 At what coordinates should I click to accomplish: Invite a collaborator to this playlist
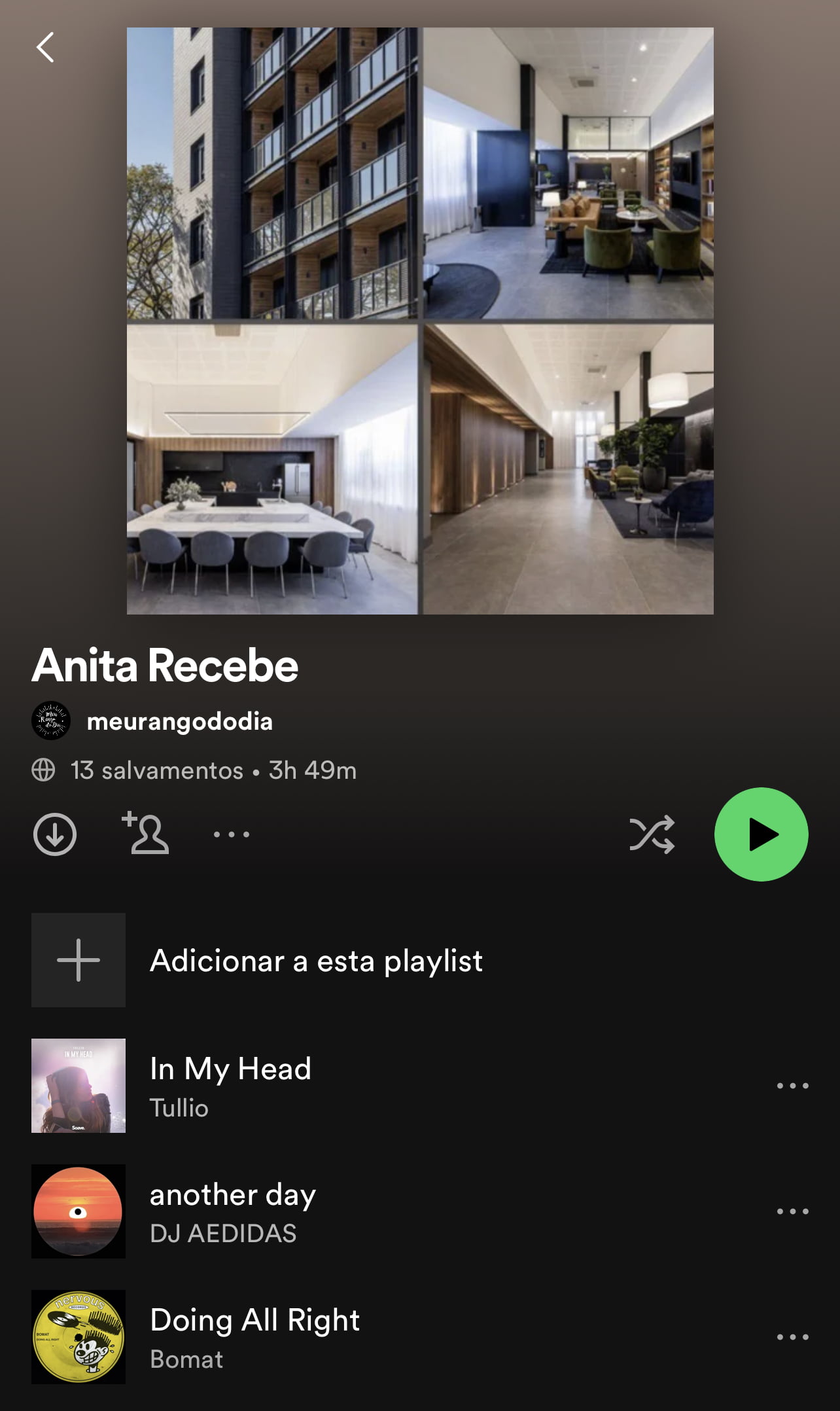146,833
